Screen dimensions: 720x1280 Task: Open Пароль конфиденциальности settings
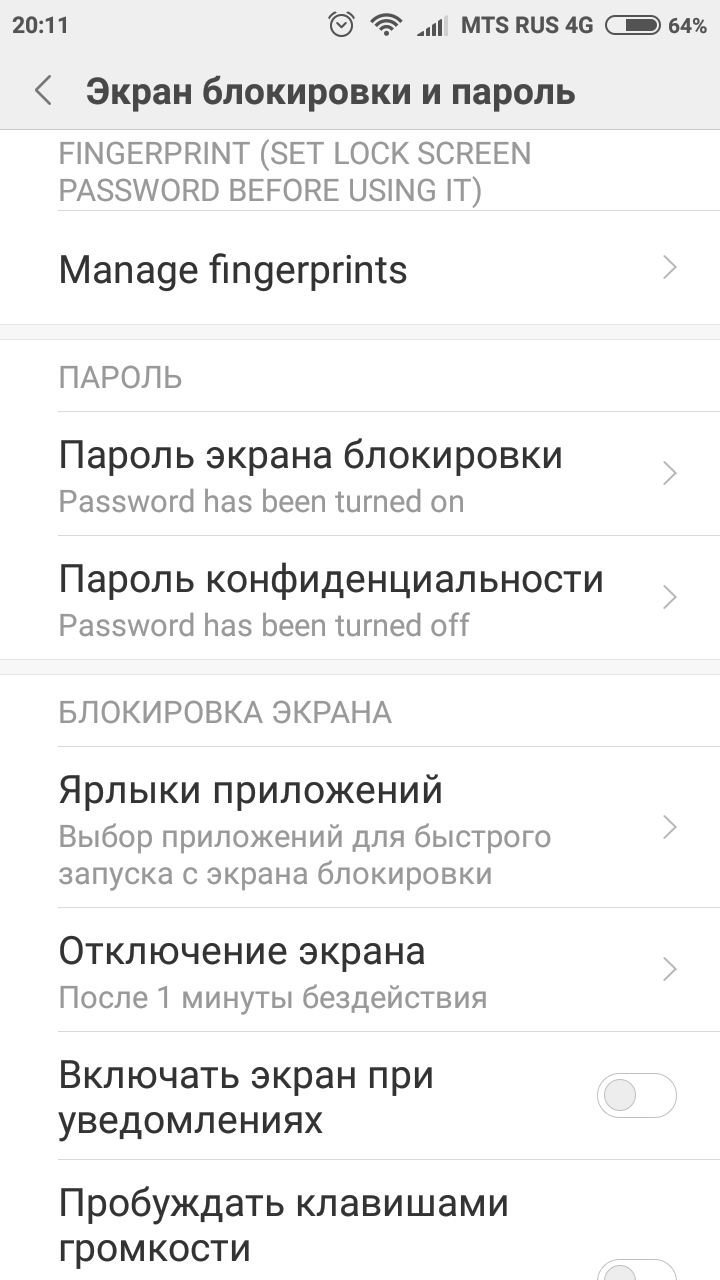[360, 597]
